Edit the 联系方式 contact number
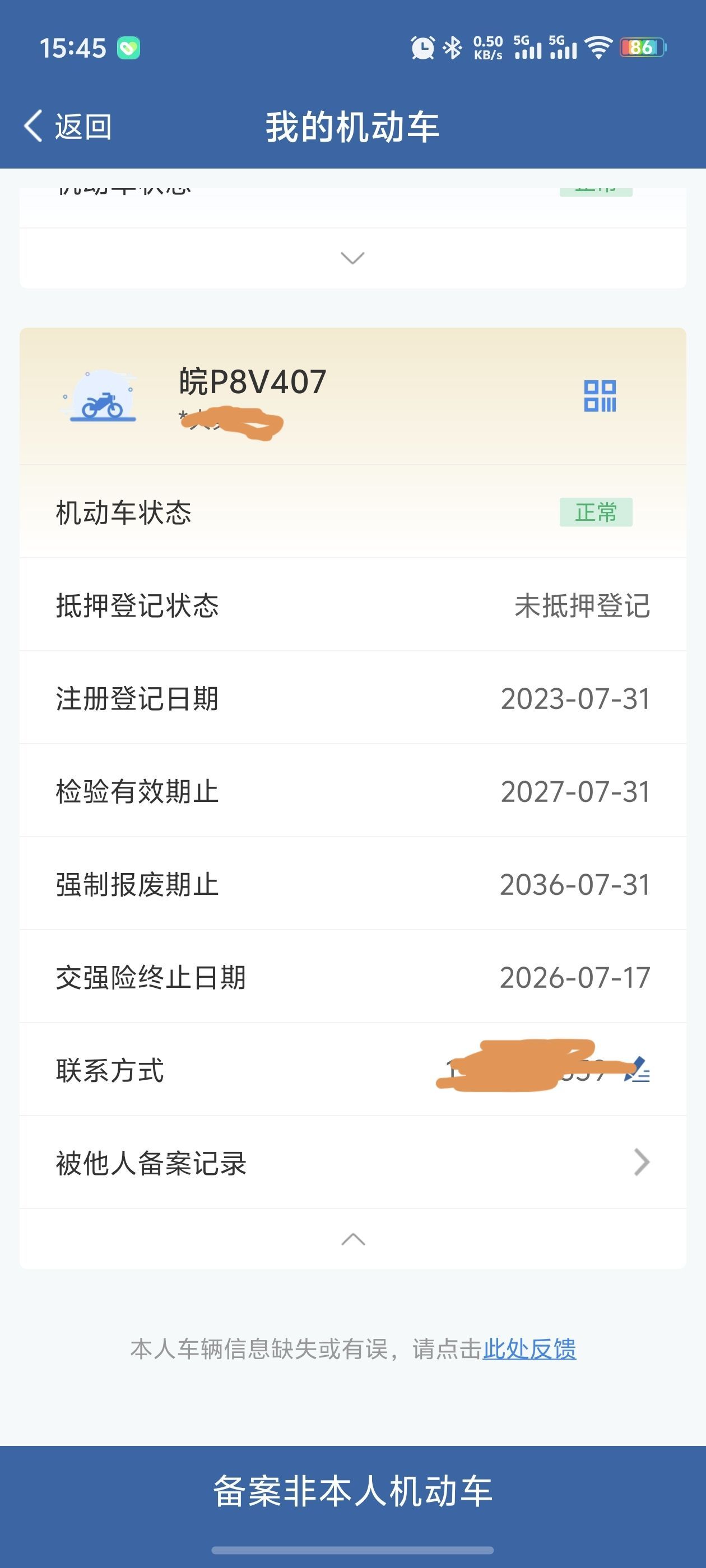This screenshot has width=706, height=1568. point(638,1070)
